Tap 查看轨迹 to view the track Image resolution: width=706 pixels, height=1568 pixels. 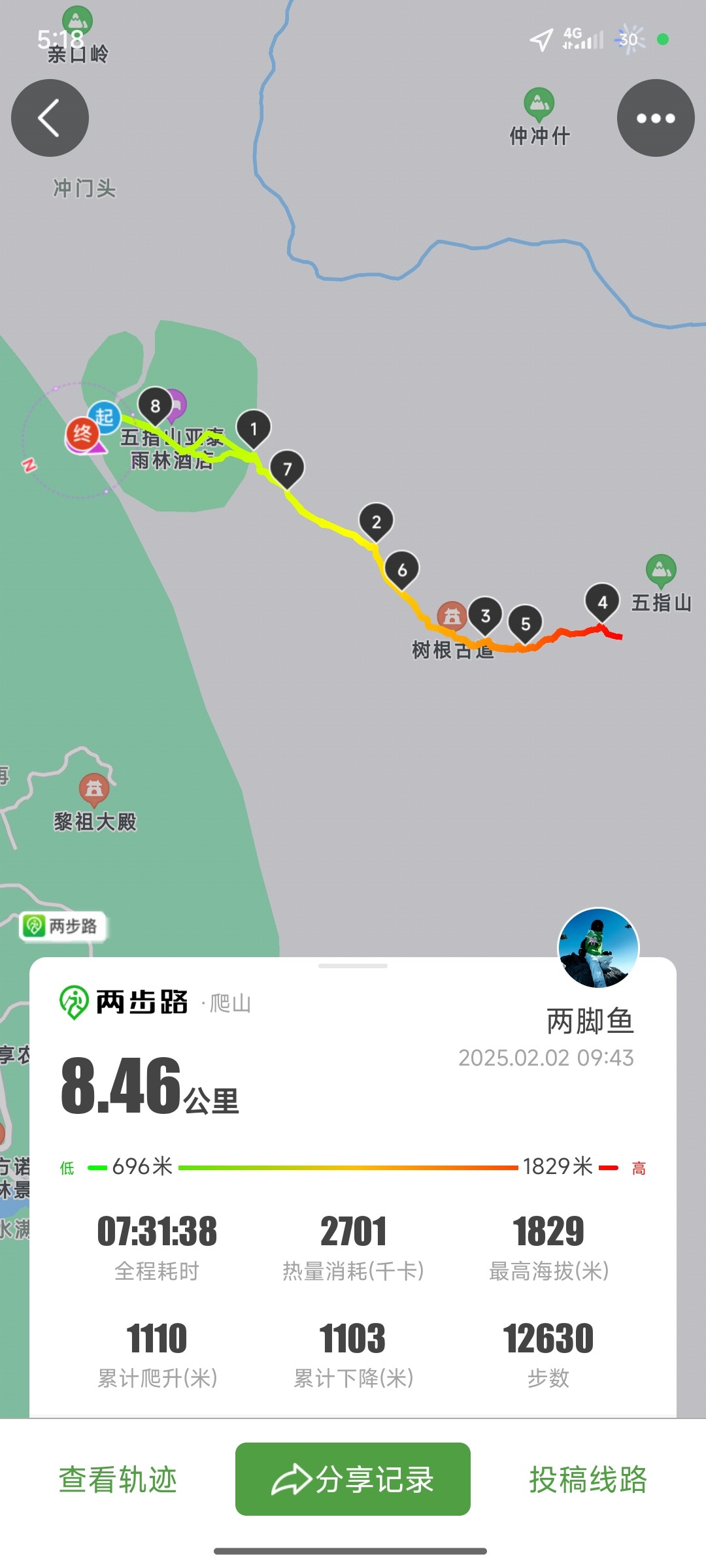(x=118, y=1480)
